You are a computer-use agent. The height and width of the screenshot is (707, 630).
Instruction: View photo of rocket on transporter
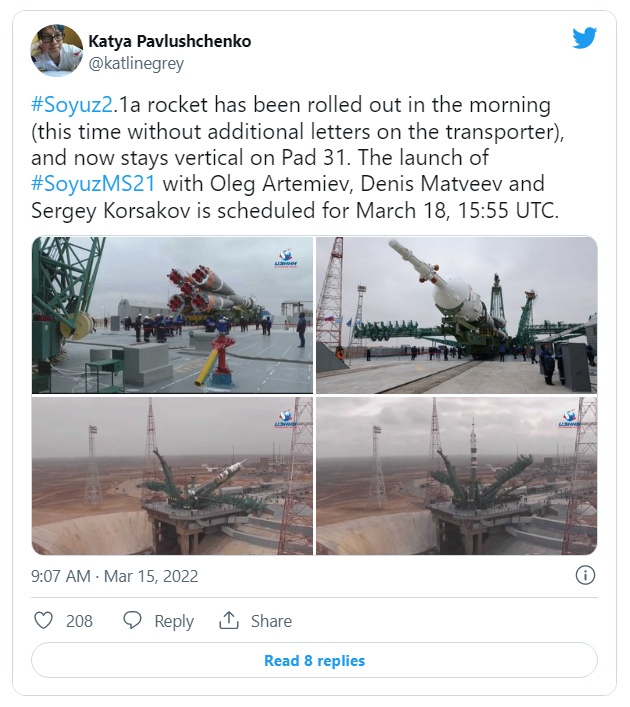(x=172, y=315)
